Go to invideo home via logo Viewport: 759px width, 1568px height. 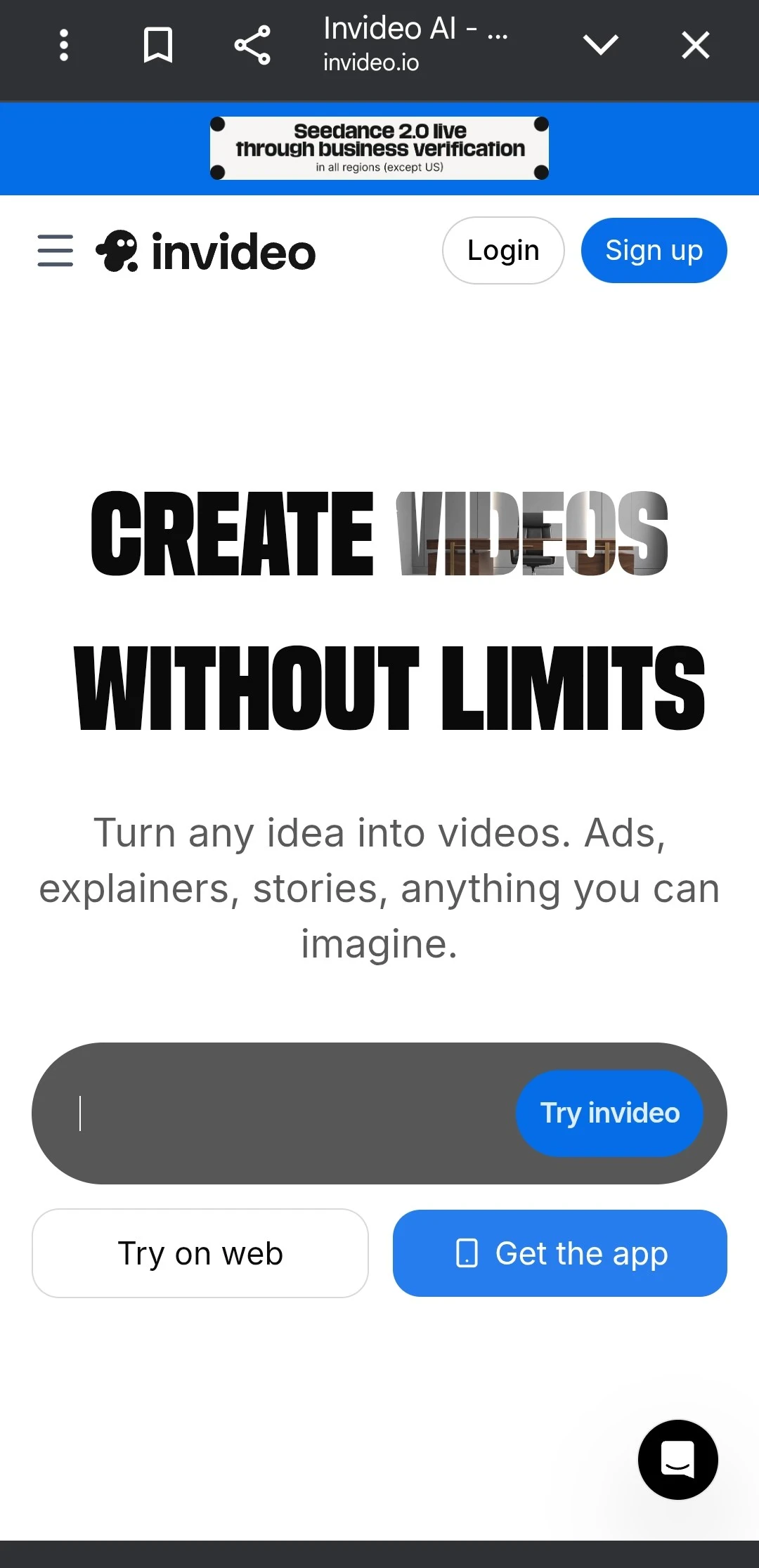point(206,251)
